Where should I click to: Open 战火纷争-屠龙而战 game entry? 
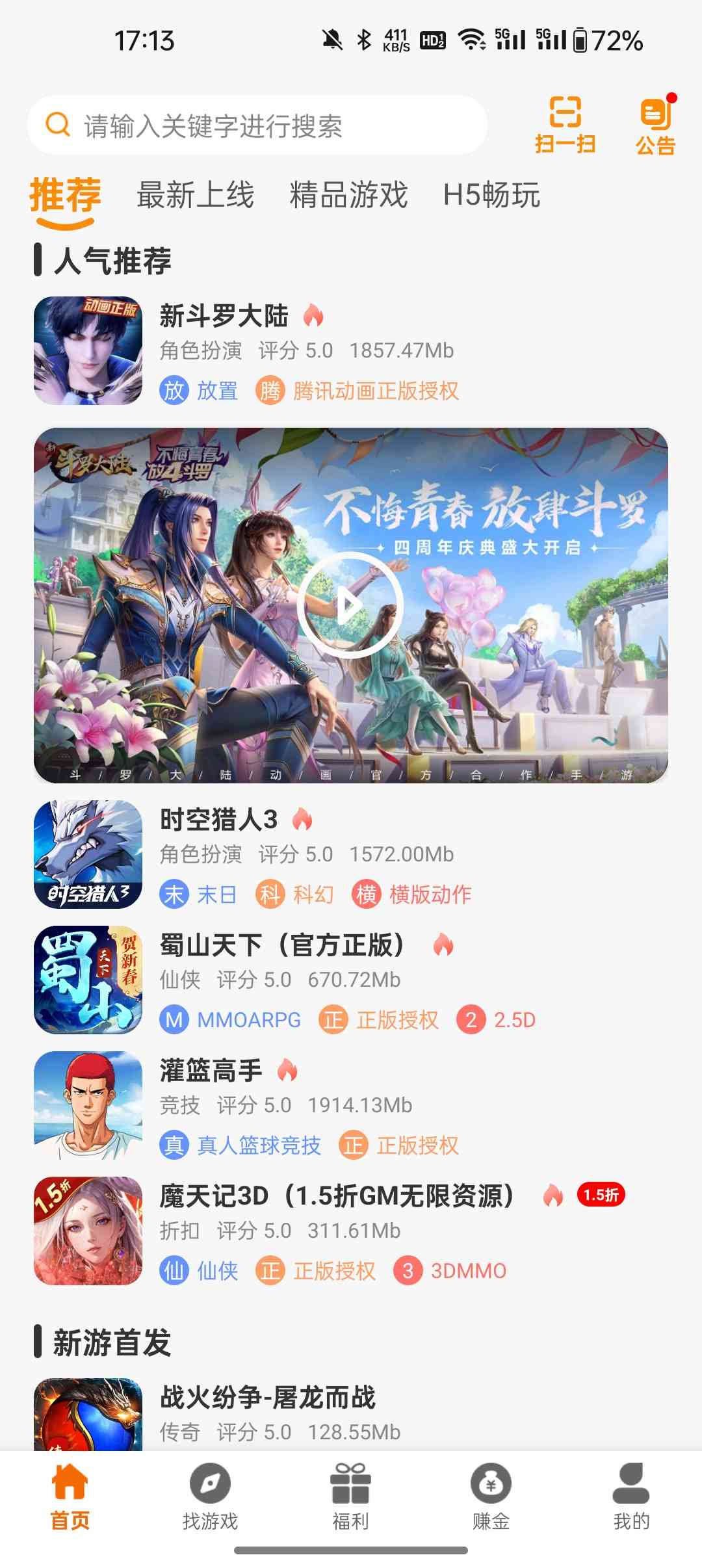tap(267, 1398)
